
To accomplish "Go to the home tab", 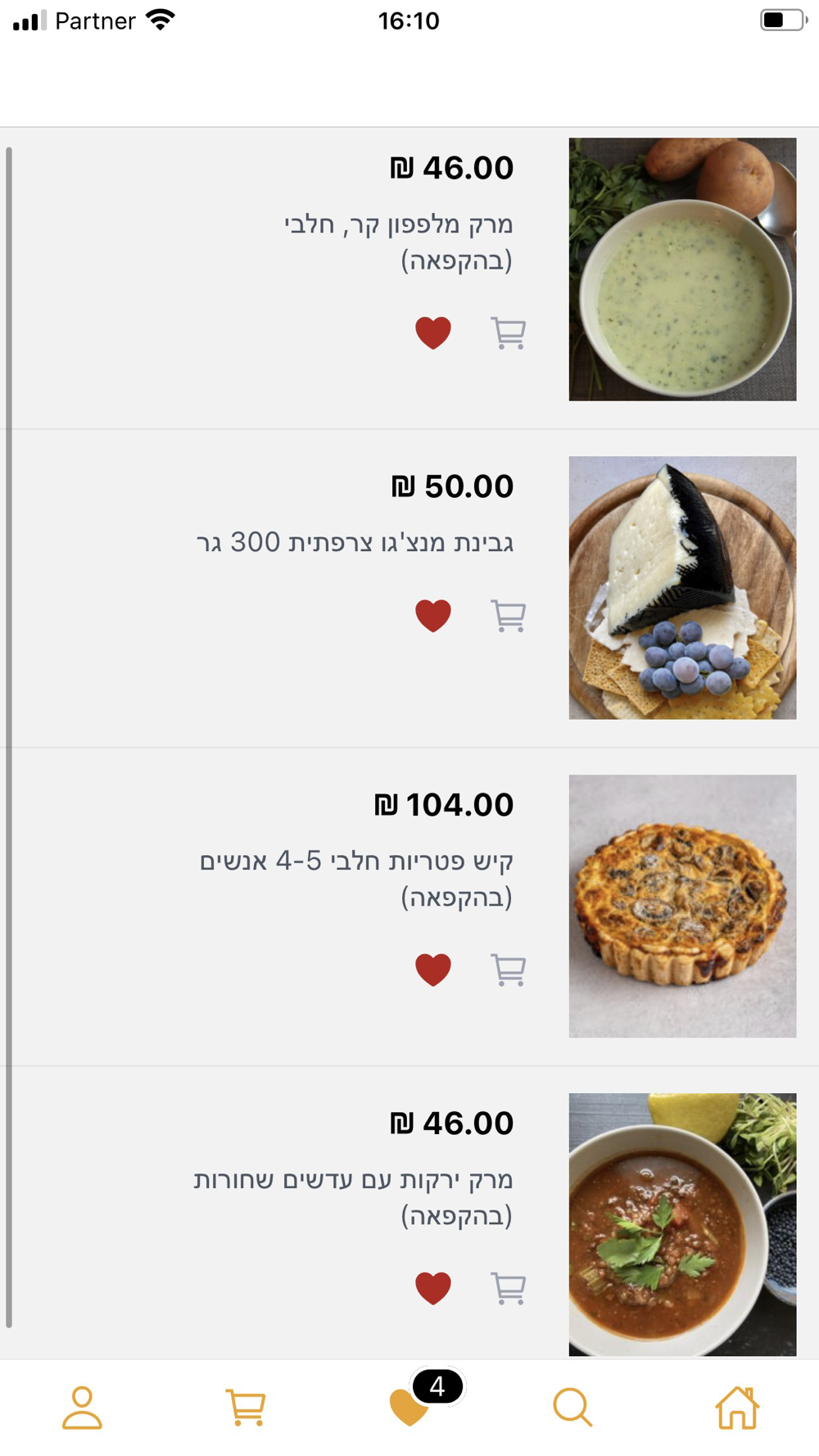I will tap(737, 1407).
